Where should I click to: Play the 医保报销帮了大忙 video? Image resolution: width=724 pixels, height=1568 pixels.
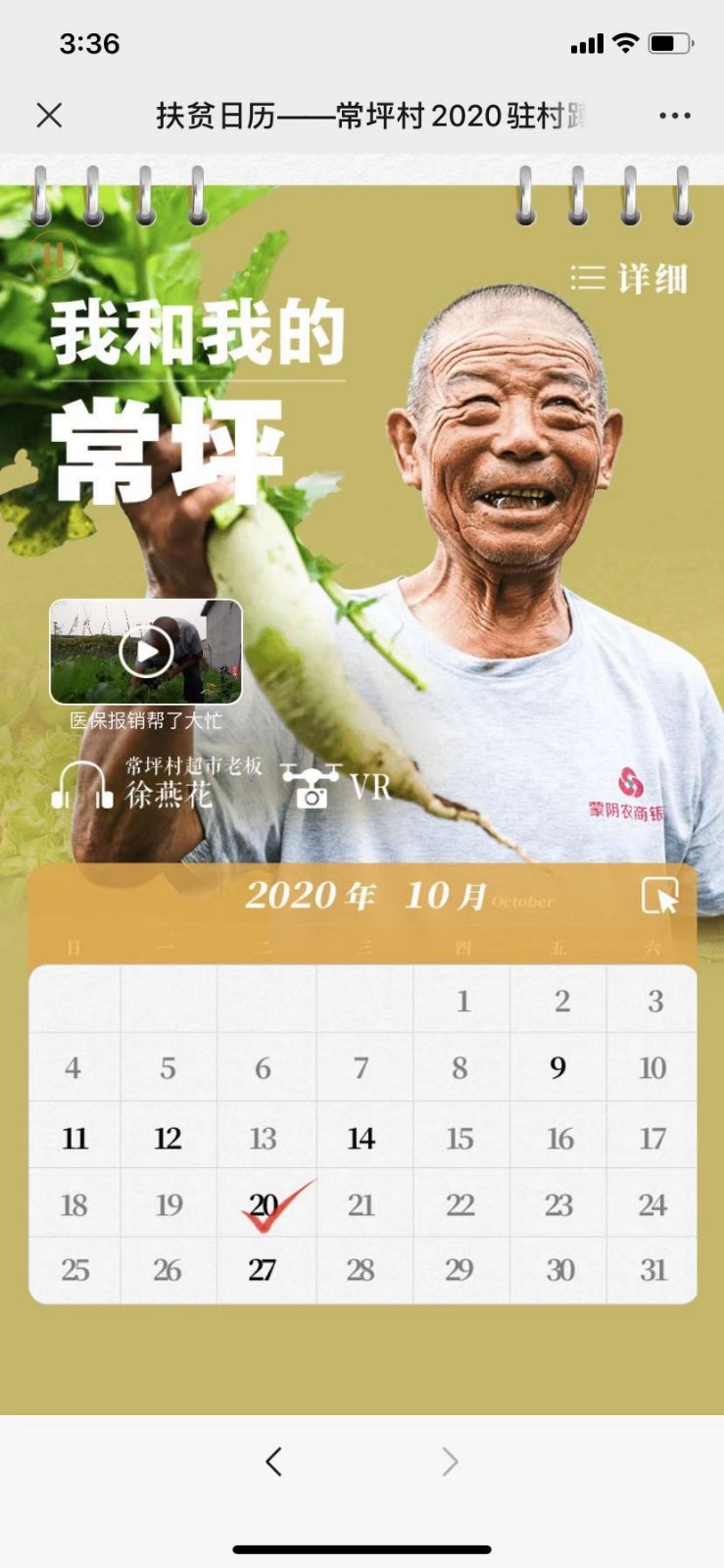pyautogui.click(x=146, y=652)
